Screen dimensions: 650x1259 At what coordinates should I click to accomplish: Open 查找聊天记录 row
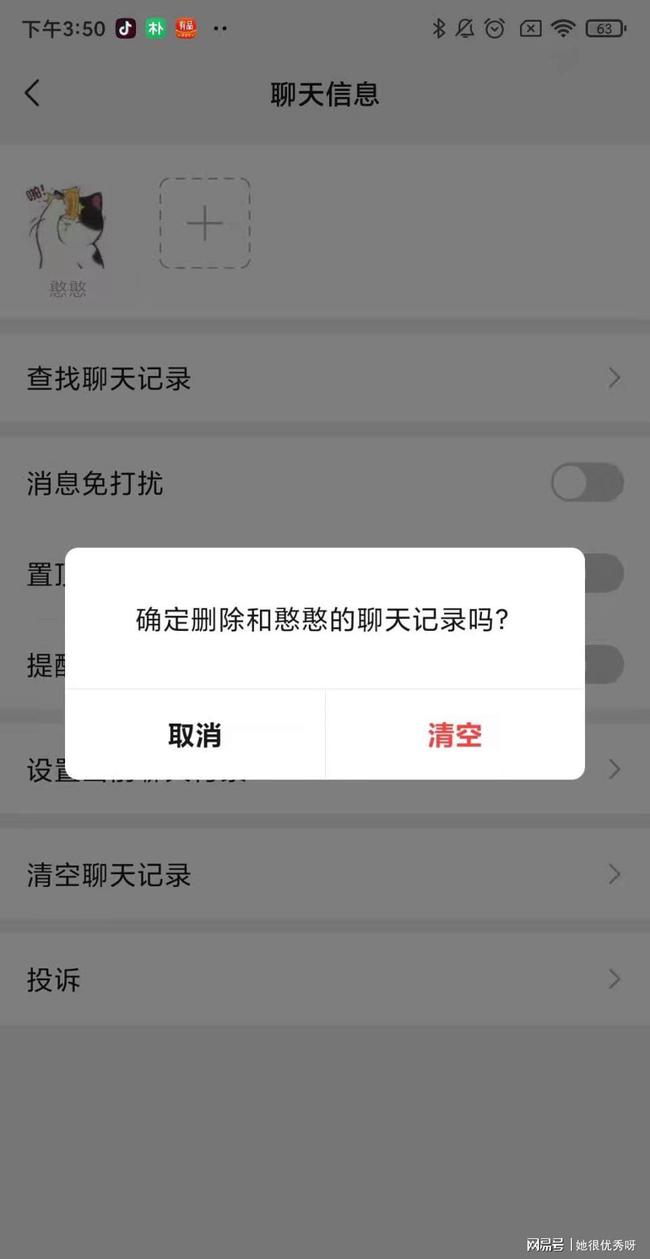[x=324, y=378]
